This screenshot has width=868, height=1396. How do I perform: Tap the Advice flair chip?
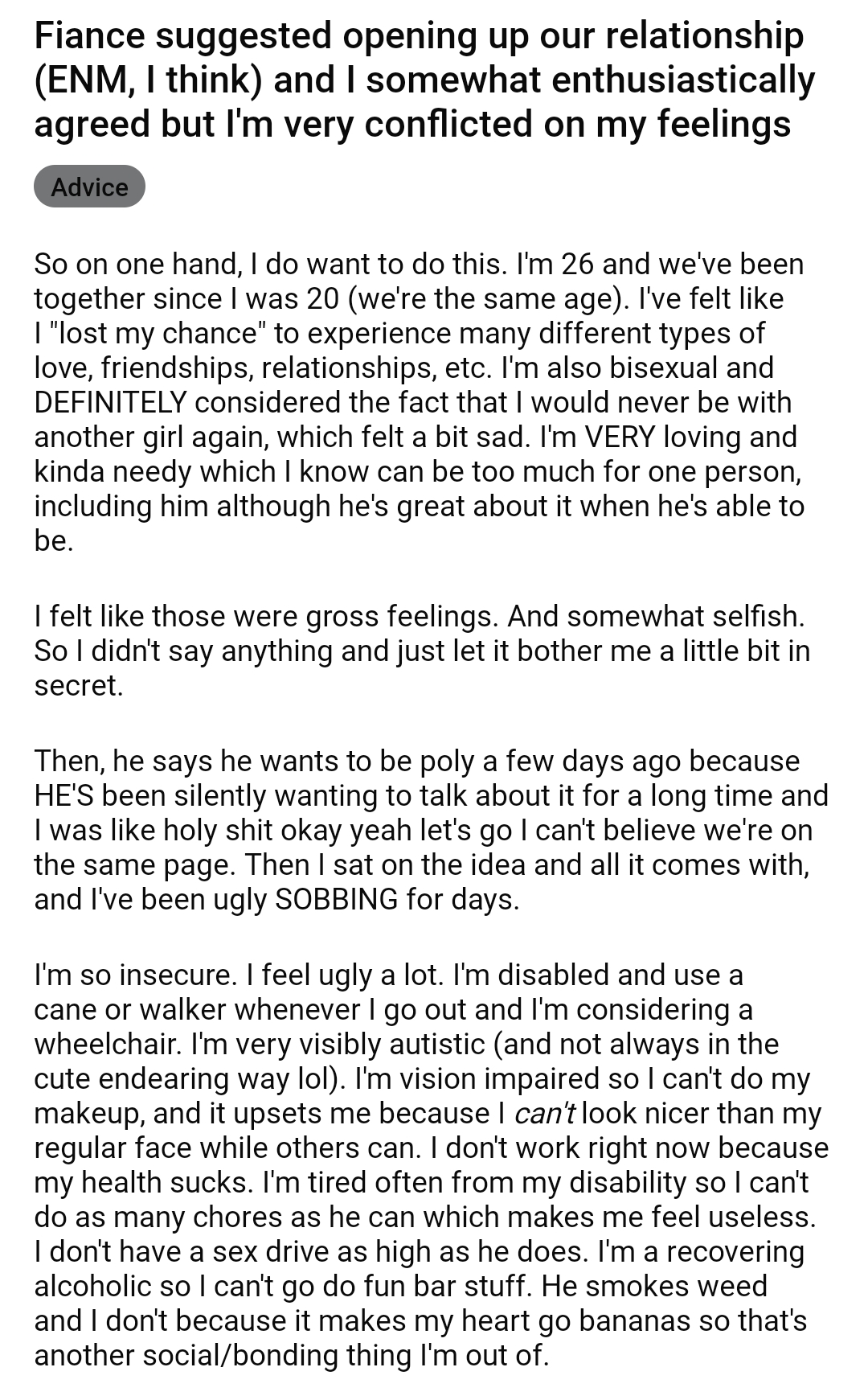pos(89,187)
